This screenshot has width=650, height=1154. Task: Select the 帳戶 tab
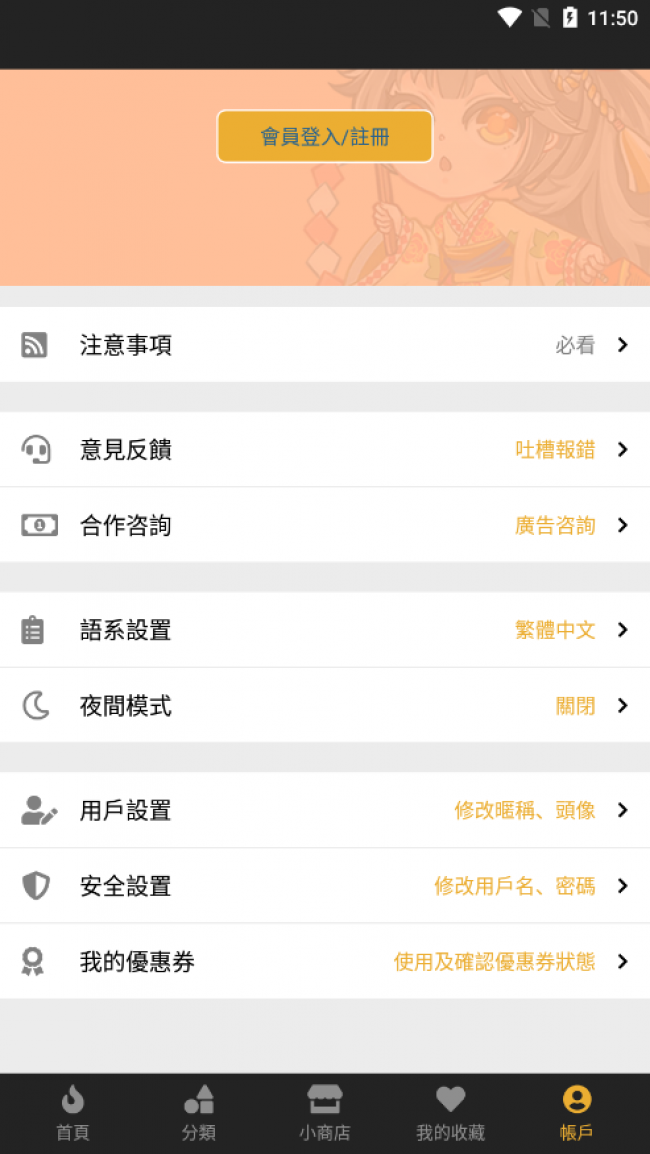click(577, 1113)
